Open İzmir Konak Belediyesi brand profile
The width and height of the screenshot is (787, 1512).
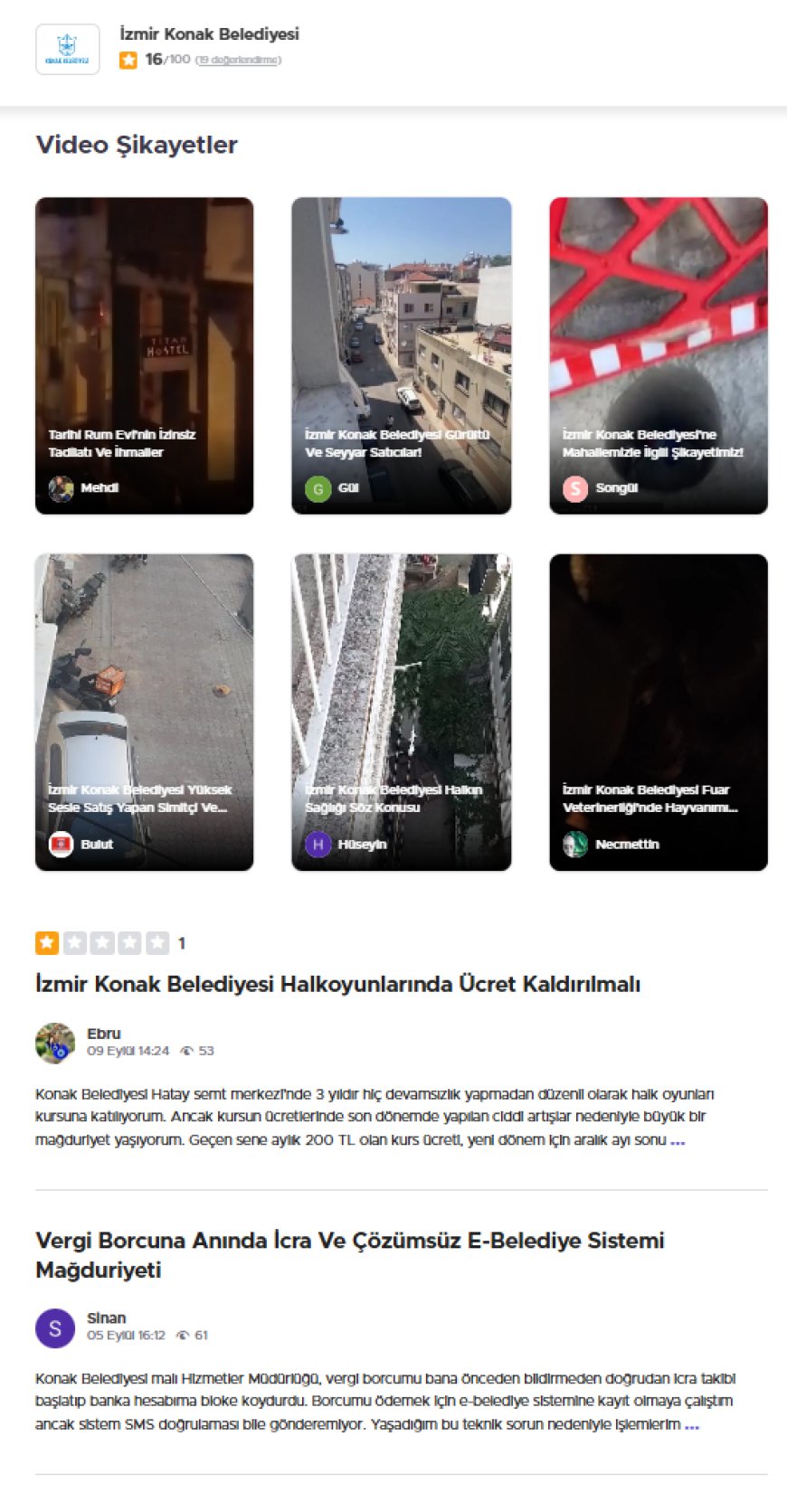point(209,33)
